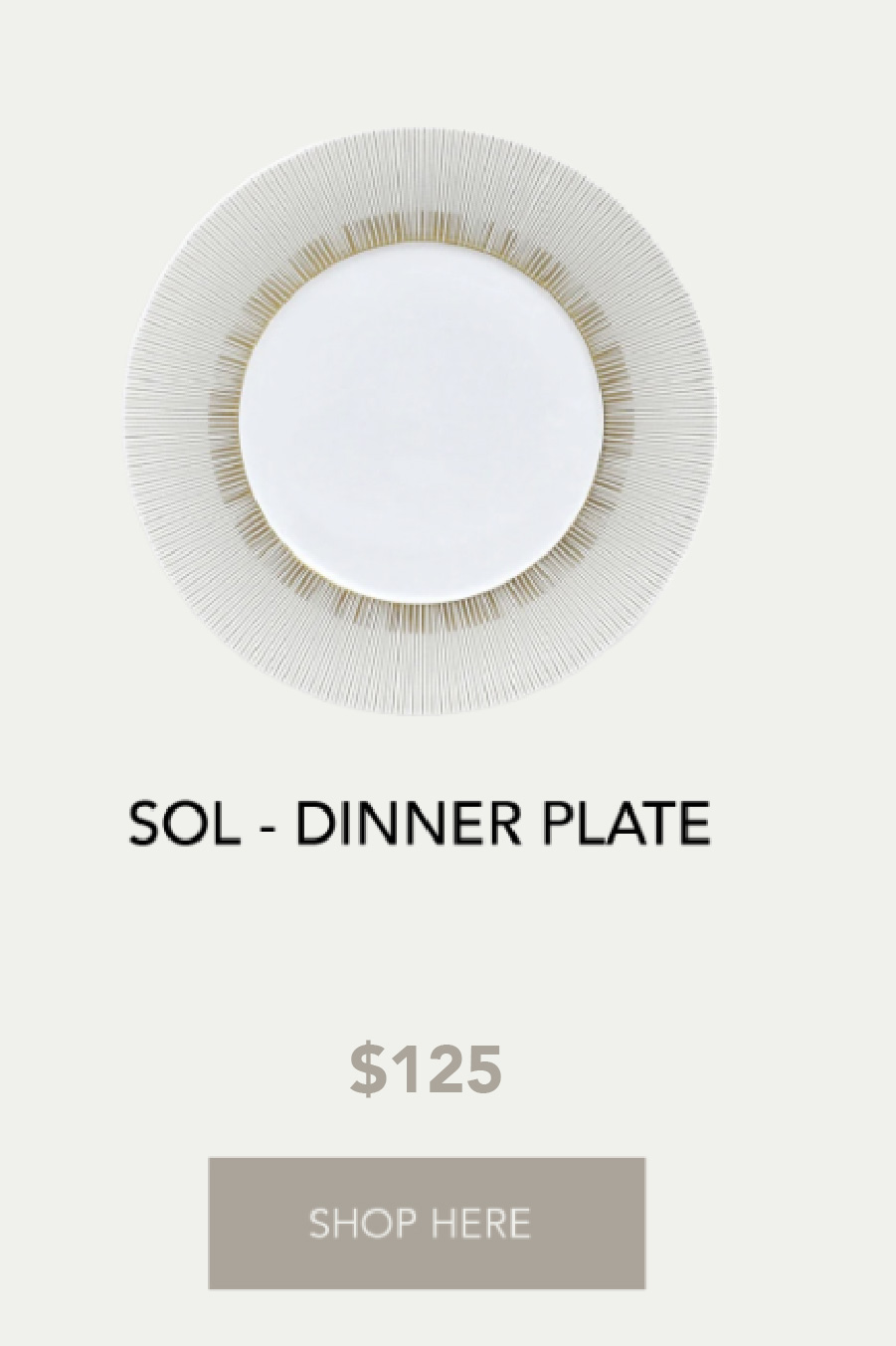This screenshot has height=1346, width=896.
Task: Open the Sol dinner plate image
Action: tap(421, 422)
